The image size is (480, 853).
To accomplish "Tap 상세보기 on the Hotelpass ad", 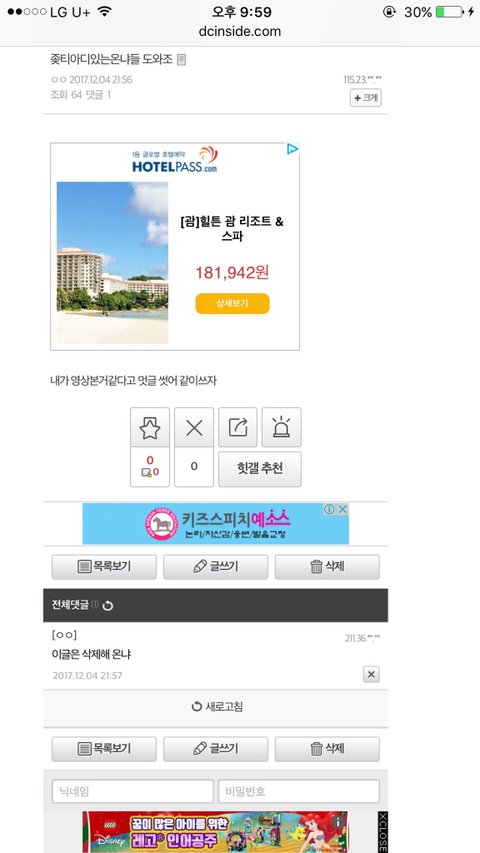I will (x=232, y=304).
